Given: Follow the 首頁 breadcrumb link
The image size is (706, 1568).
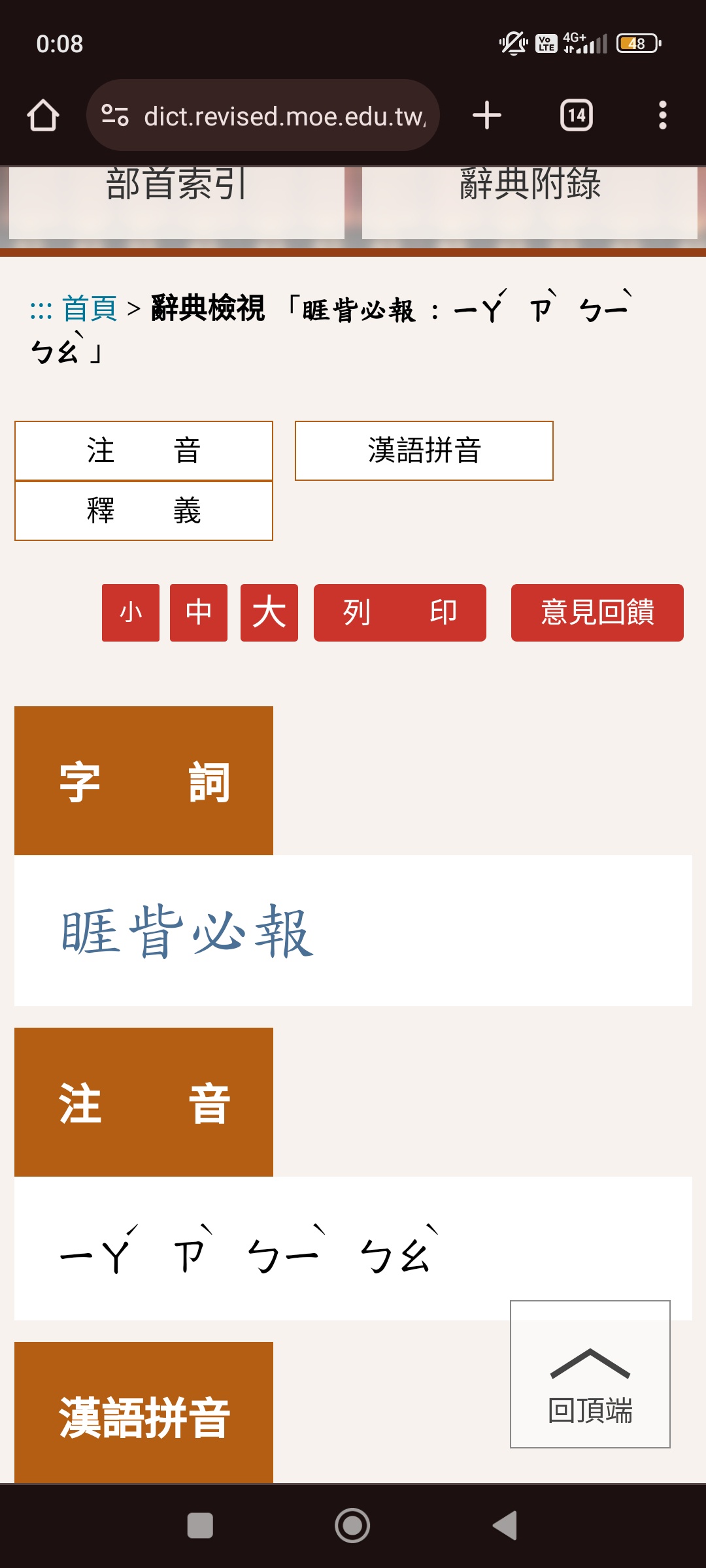Looking at the screenshot, I should tap(90, 308).
